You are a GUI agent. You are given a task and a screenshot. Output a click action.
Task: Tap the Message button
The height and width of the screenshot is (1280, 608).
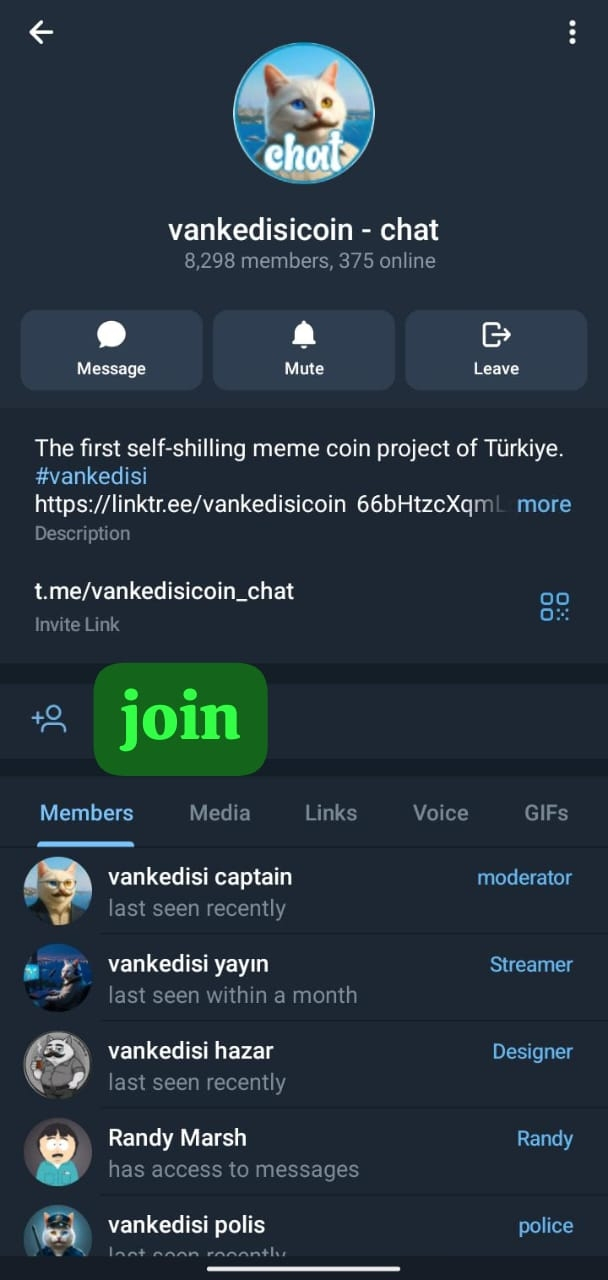point(111,349)
